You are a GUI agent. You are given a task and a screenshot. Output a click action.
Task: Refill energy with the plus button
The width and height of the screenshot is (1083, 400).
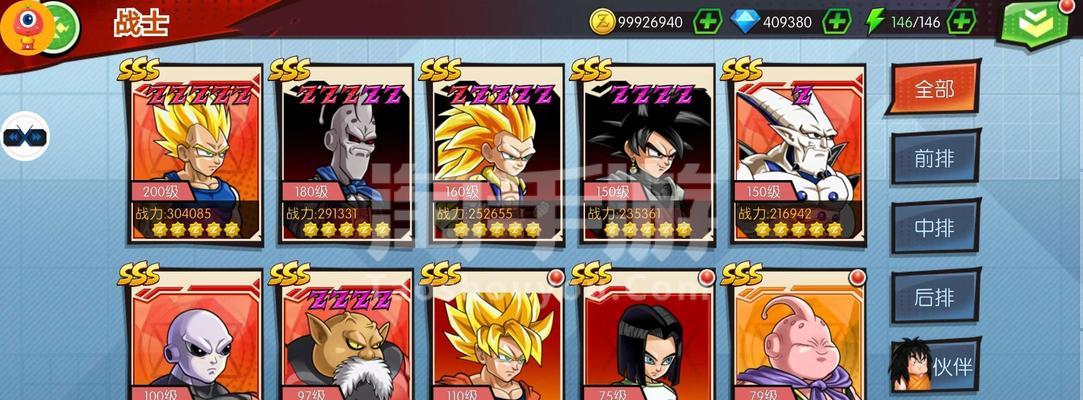click(x=961, y=21)
